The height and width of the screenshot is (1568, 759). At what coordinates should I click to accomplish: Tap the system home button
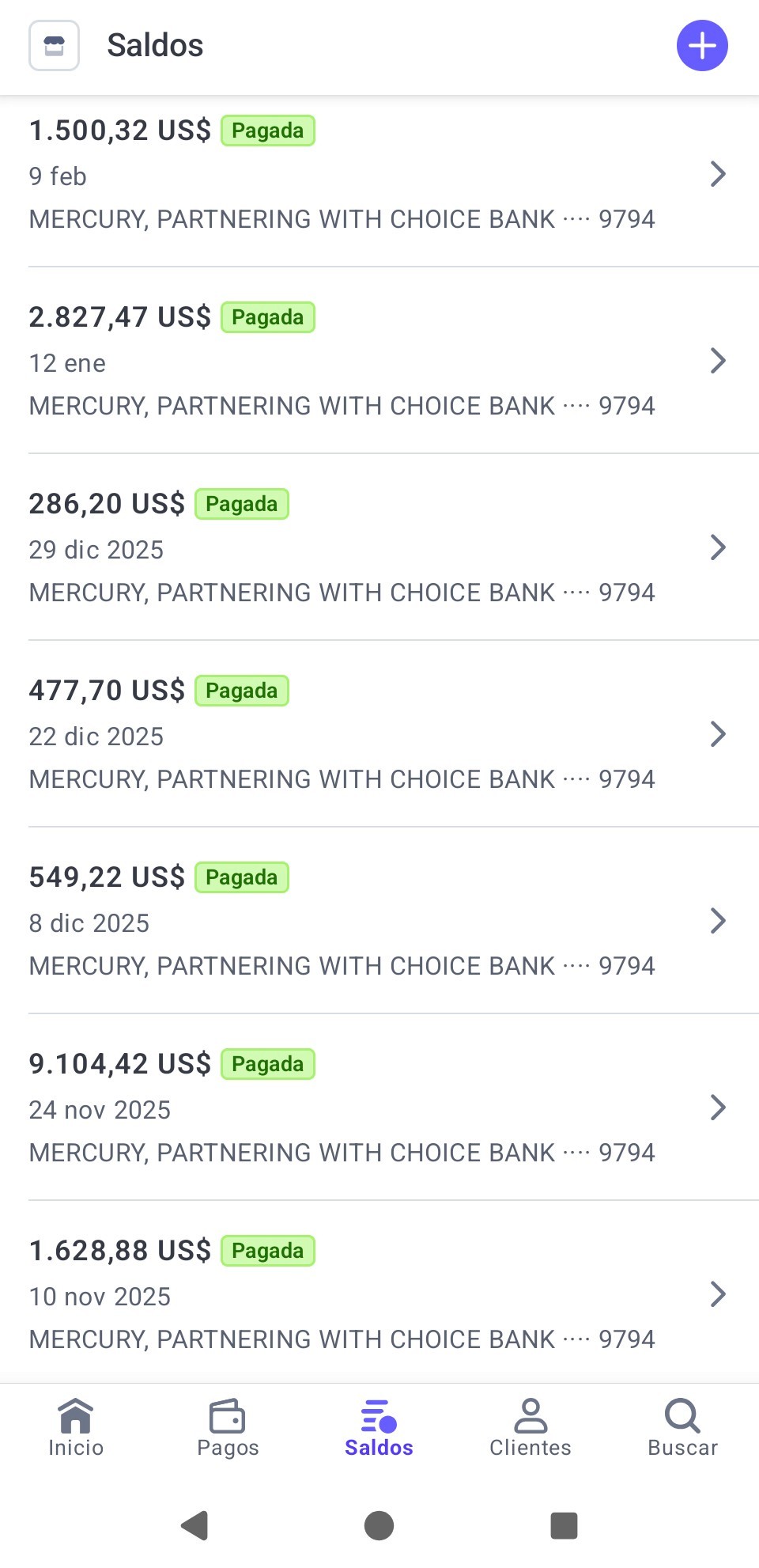click(x=379, y=1525)
